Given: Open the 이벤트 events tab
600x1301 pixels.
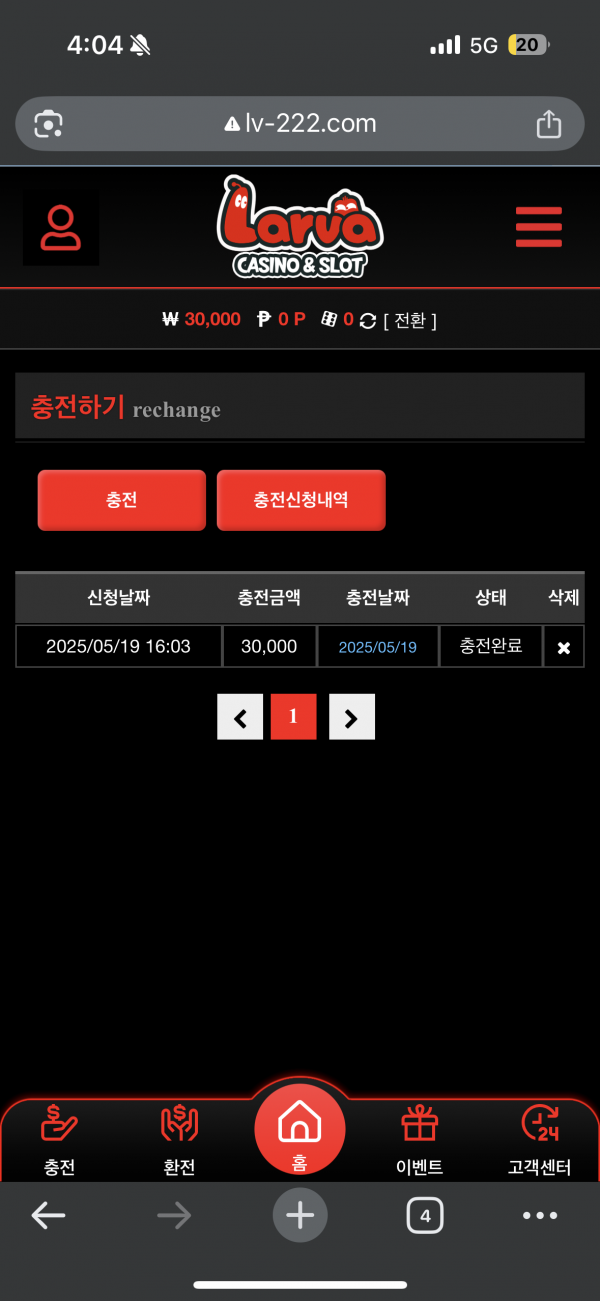Looking at the screenshot, I should tap(419, 1140).
